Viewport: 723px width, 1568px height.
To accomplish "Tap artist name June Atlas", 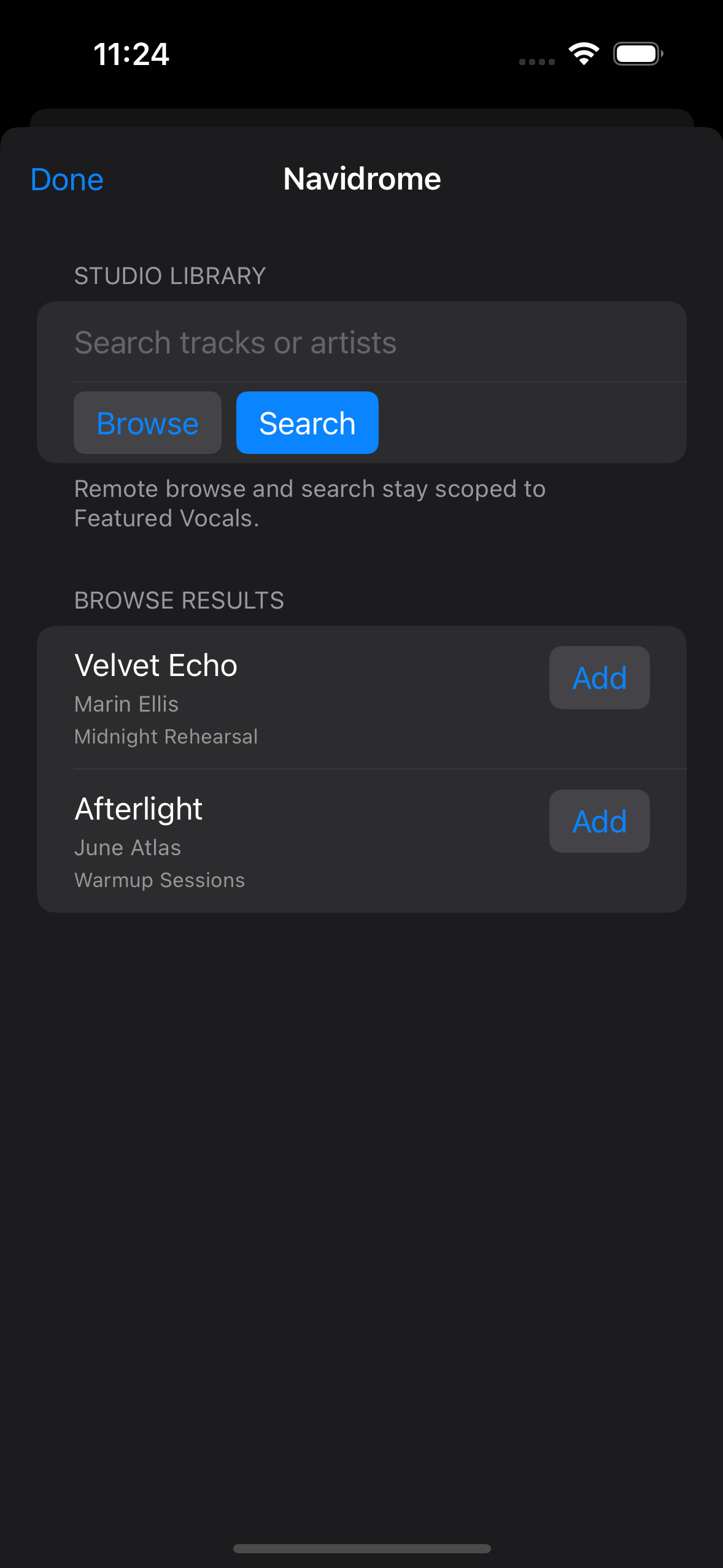I will [127, 847].
